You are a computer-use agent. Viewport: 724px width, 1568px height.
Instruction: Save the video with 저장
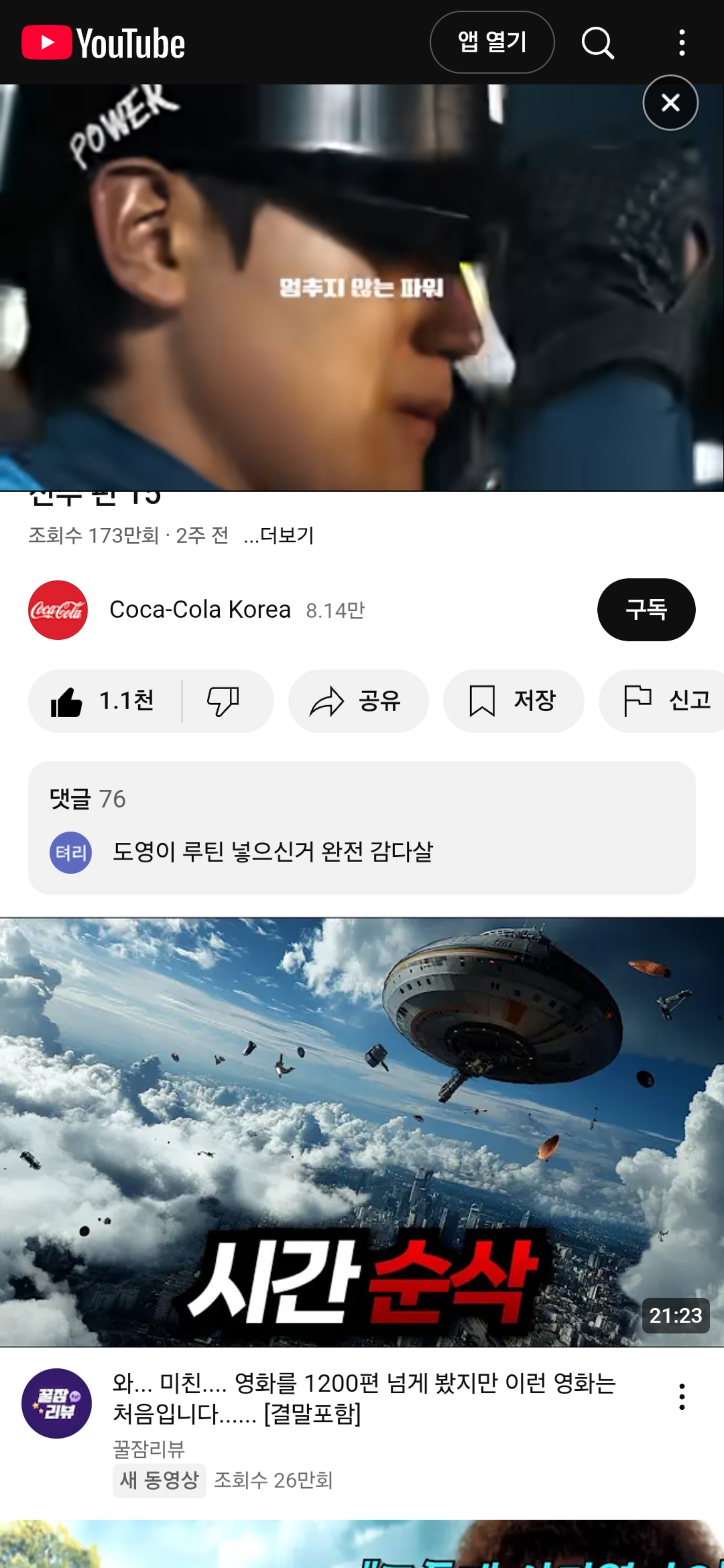(x=513, y=701)
